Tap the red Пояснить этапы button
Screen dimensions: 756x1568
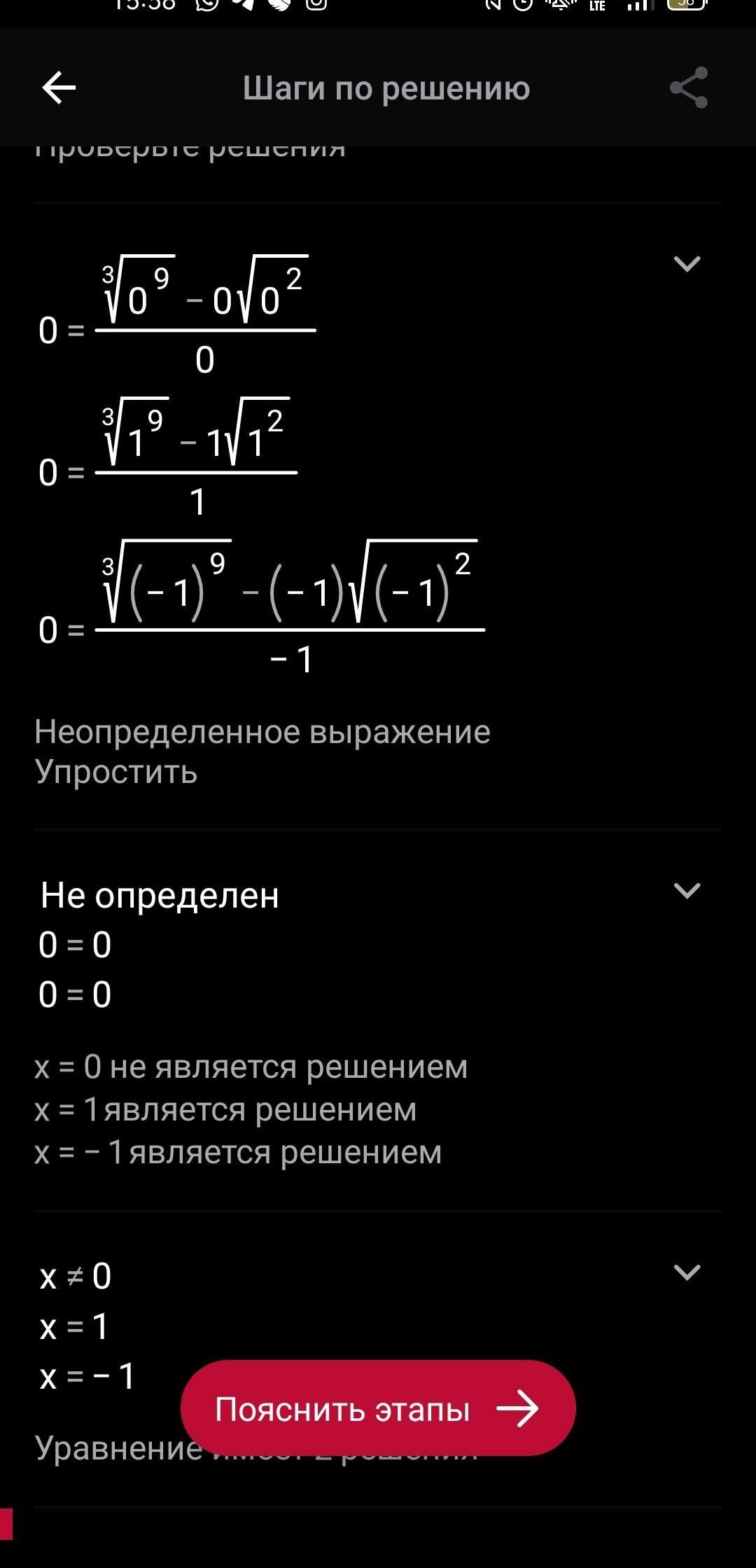[x=378, y=1408]
